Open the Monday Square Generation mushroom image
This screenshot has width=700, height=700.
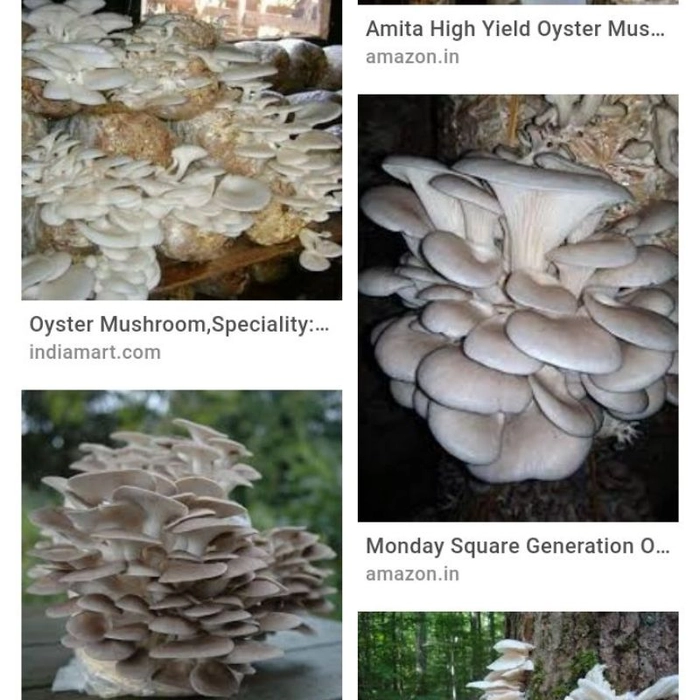click(517, 308)
